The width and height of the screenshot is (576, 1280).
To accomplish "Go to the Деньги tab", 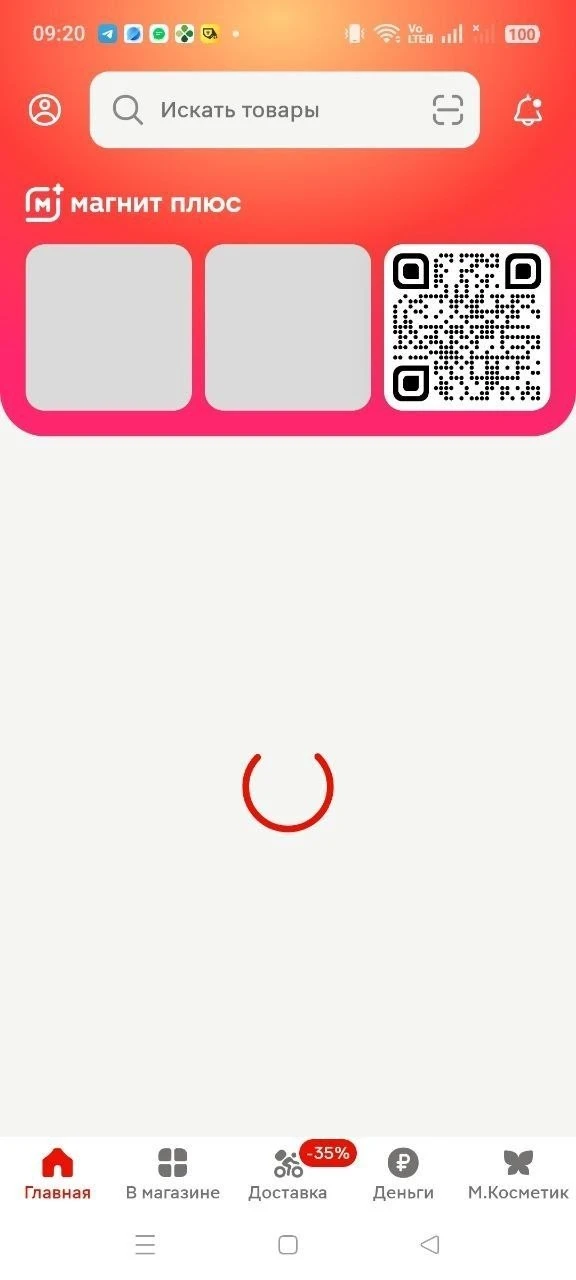I will tap(403, 1175).
